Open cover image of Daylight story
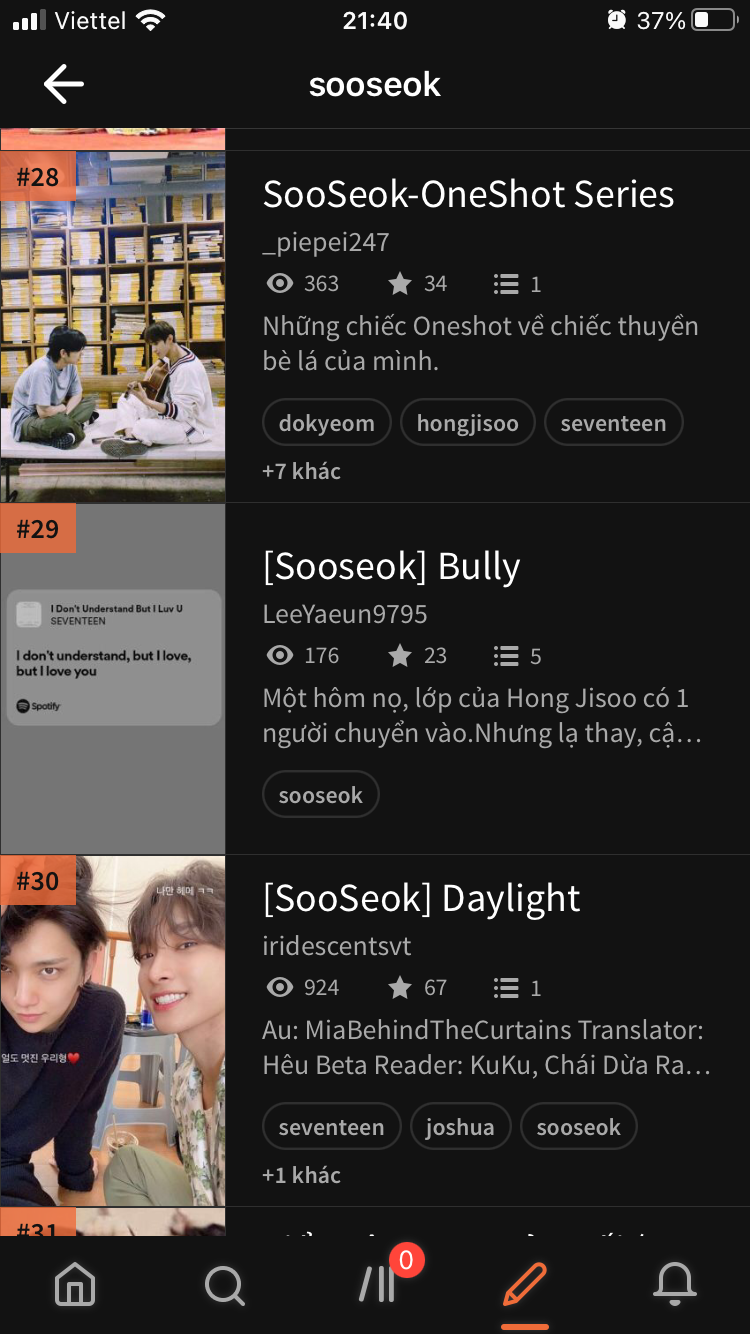Image resolution: width=750 pixels, height=1334 pixels. (x=113, y=1031)
